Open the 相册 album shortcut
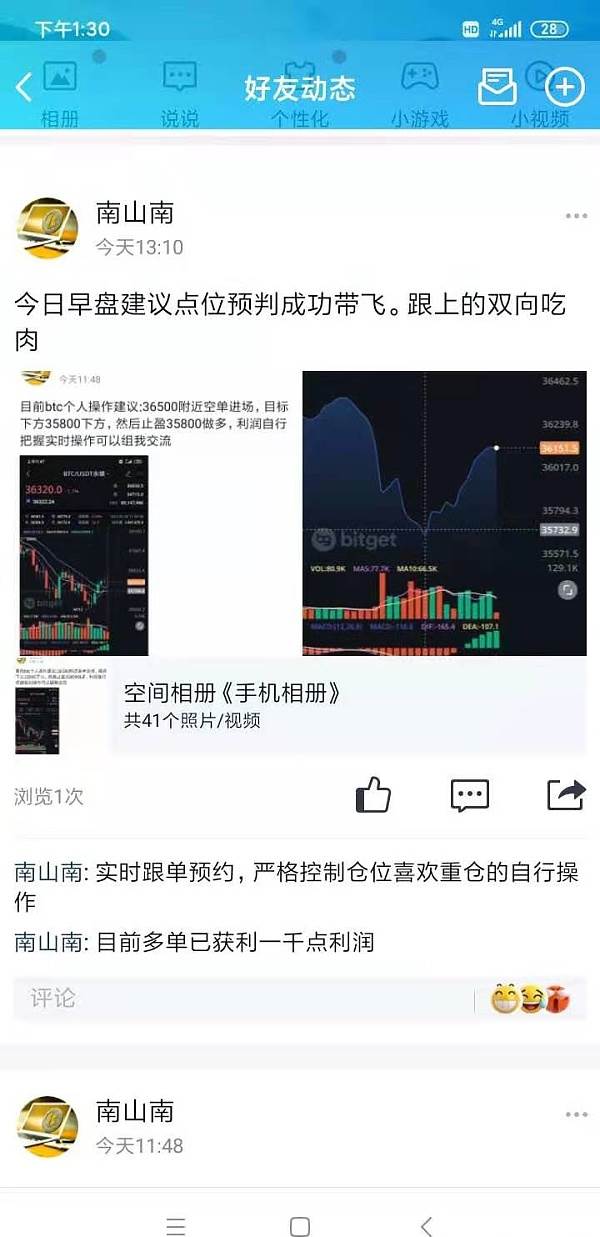Screen dimensions: 600x1237 pos(60,95)
